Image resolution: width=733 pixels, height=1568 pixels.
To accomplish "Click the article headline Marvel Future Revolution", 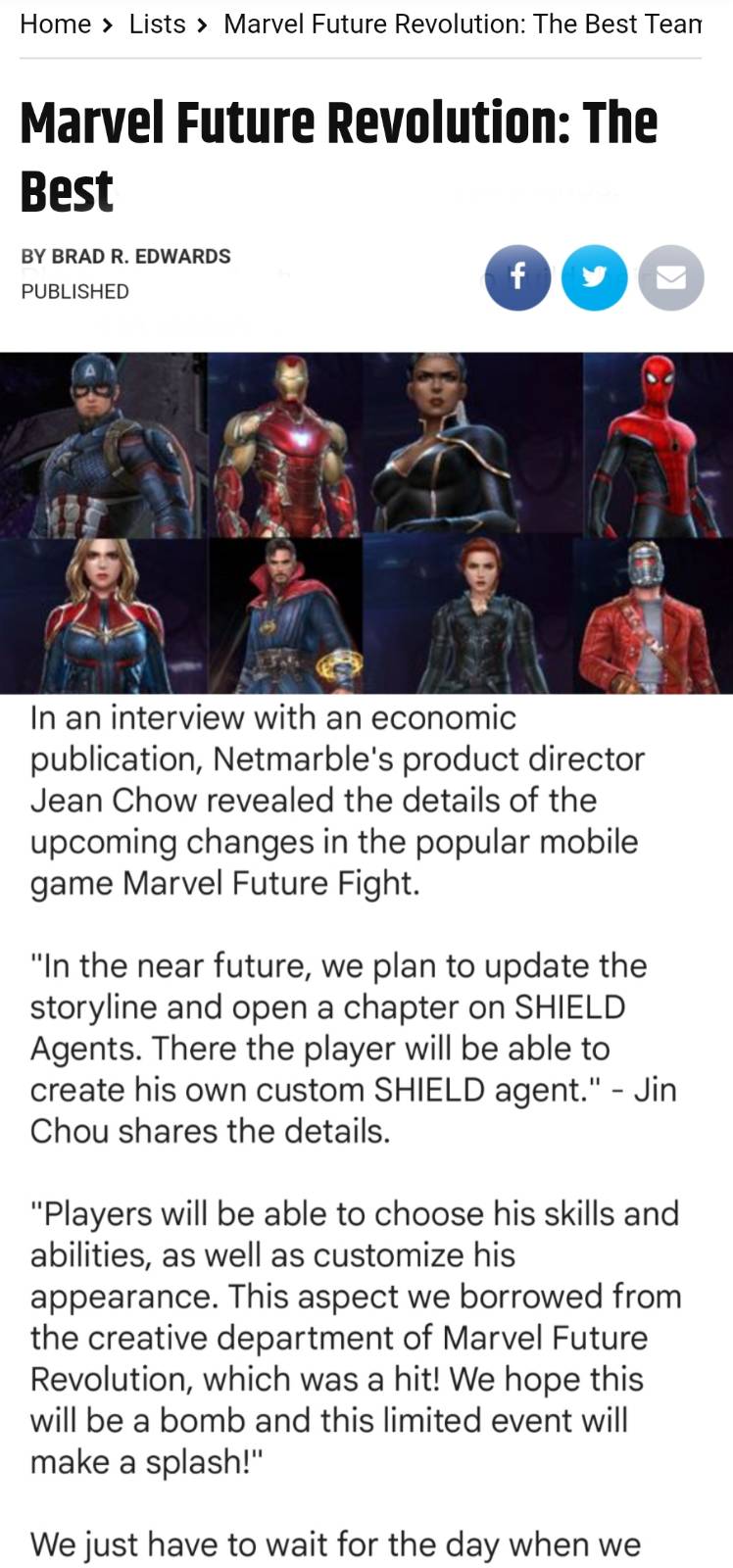I will click(339, 153).
